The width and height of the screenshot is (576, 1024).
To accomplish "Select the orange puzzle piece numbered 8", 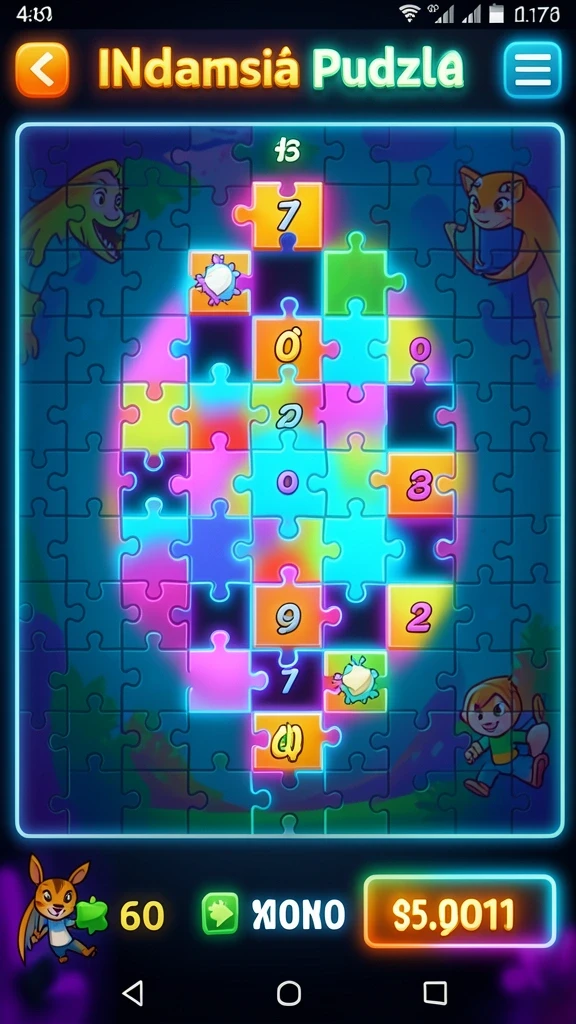I will click(x=421, y=485).
